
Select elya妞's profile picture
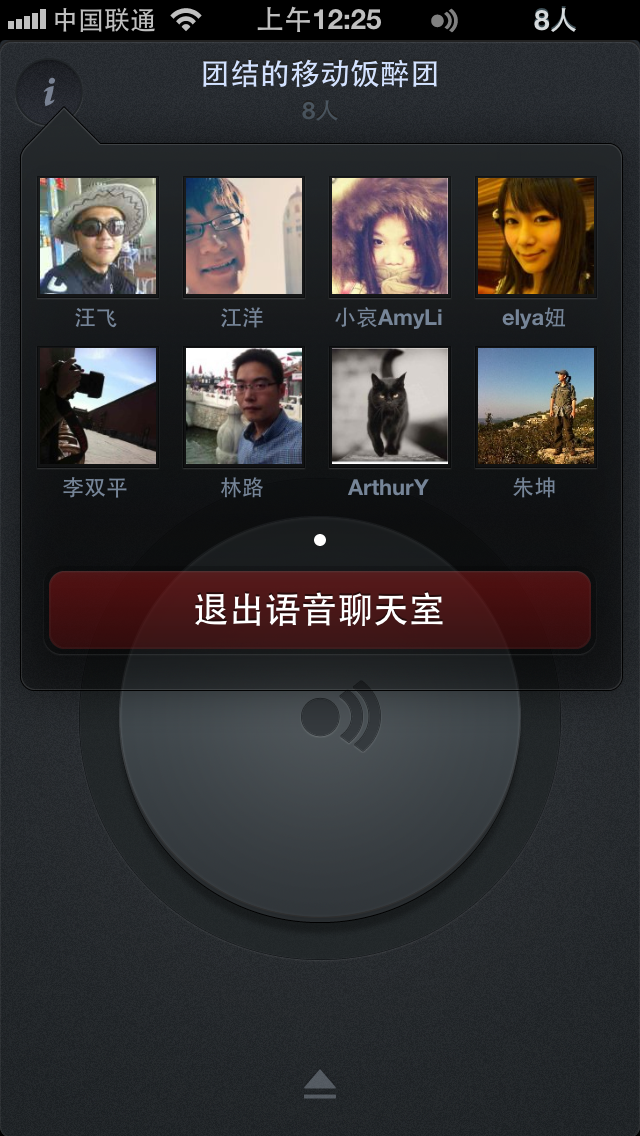(x=535, y=236)
